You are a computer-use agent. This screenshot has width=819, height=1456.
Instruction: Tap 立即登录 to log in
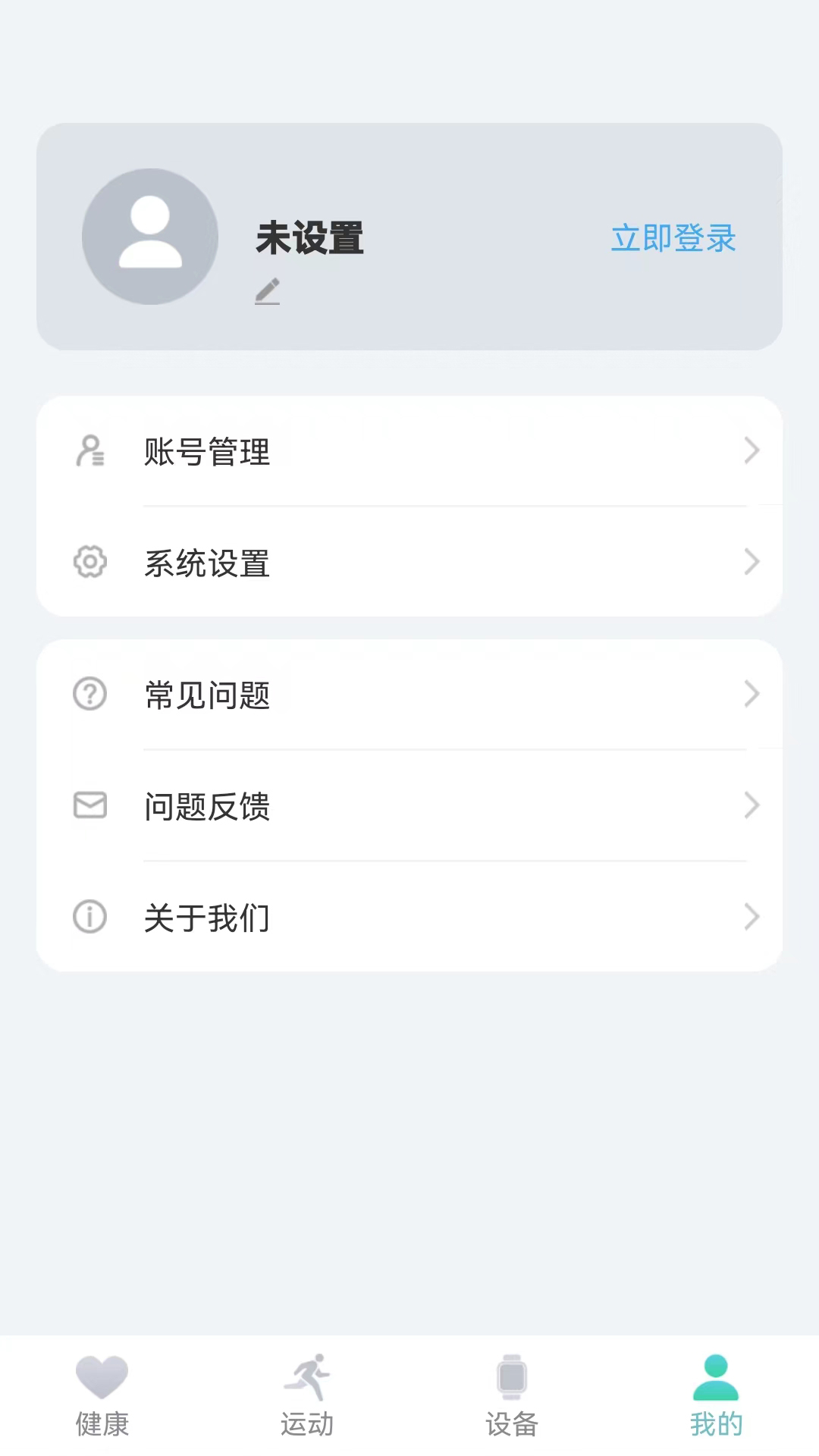(672, 237)
